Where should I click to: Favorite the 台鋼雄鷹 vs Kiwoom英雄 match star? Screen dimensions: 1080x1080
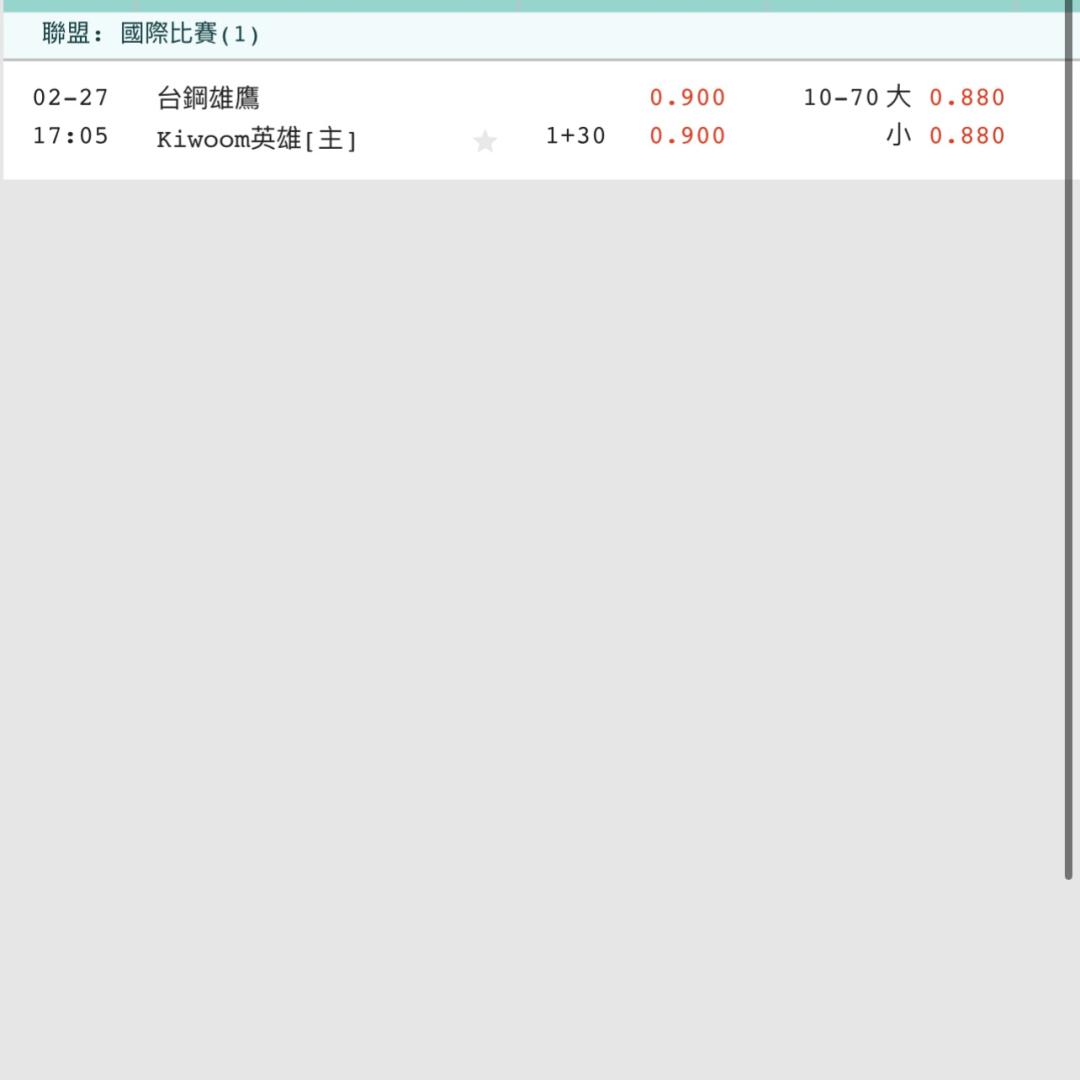click(x=485, y=141)
